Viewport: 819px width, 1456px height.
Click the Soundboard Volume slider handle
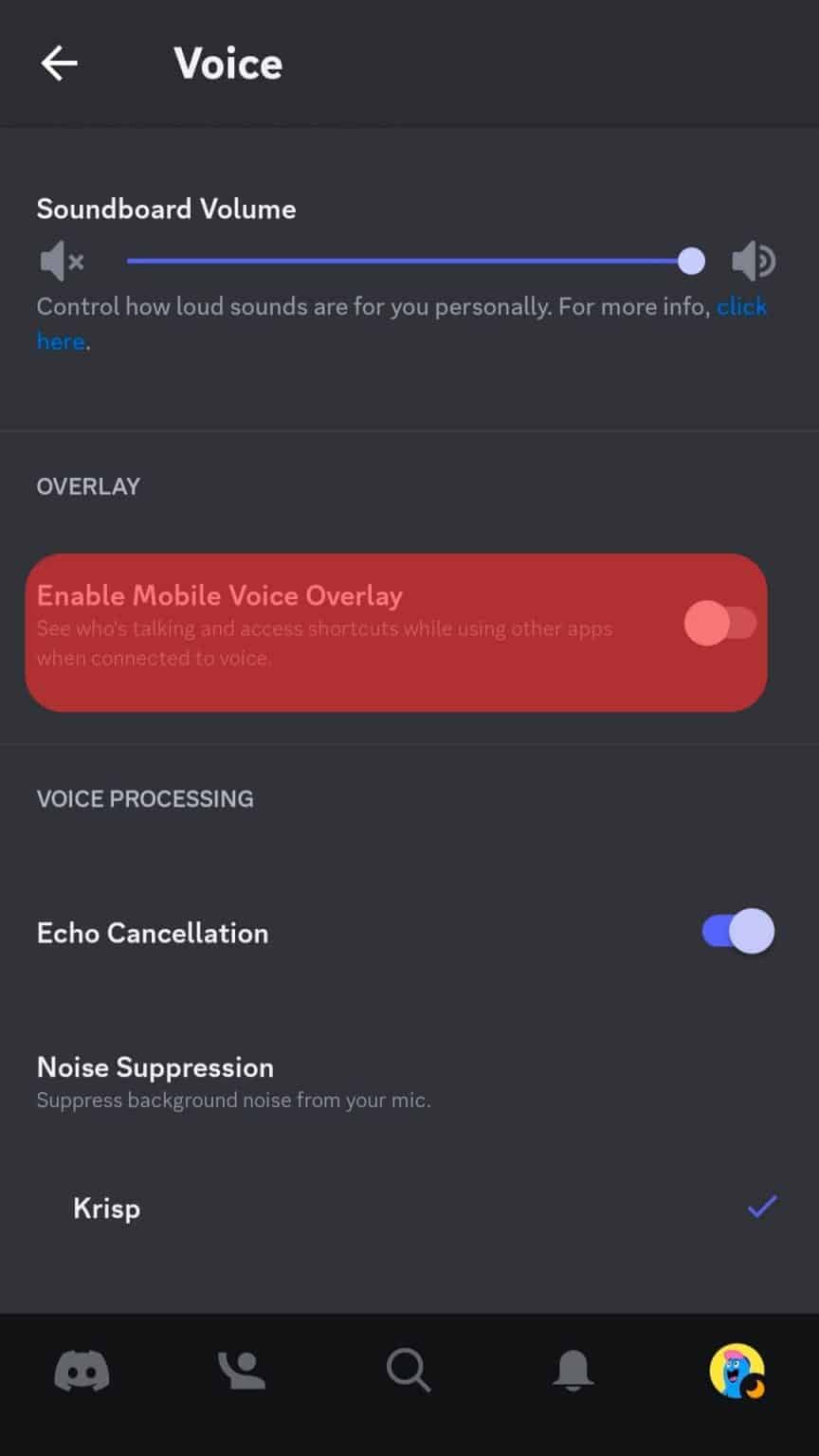pyautogui.click(x=691, y=262)
